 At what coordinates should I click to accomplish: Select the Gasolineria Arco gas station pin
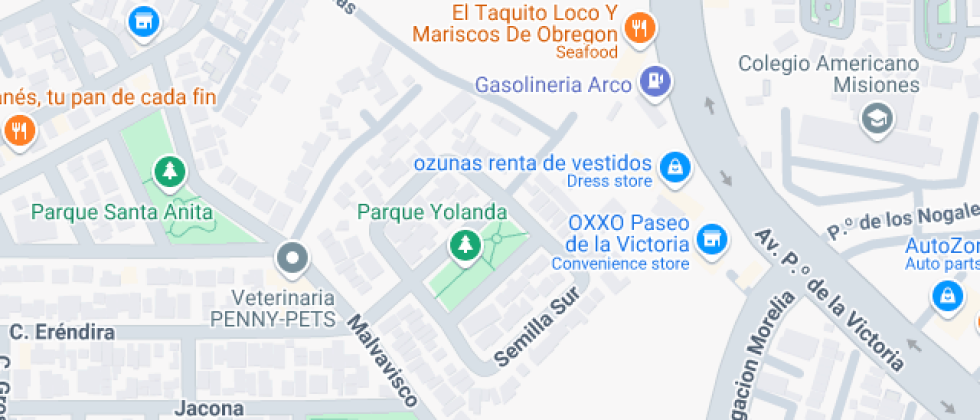click(x=655, y=78)
